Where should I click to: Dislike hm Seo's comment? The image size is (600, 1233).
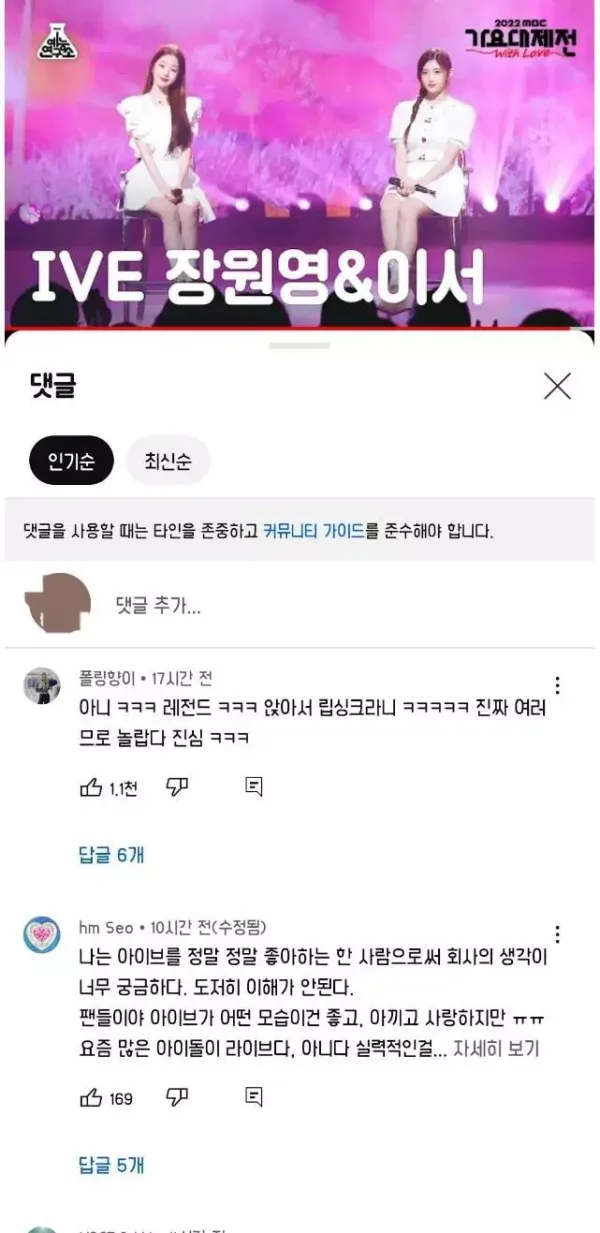point(177,1098)
